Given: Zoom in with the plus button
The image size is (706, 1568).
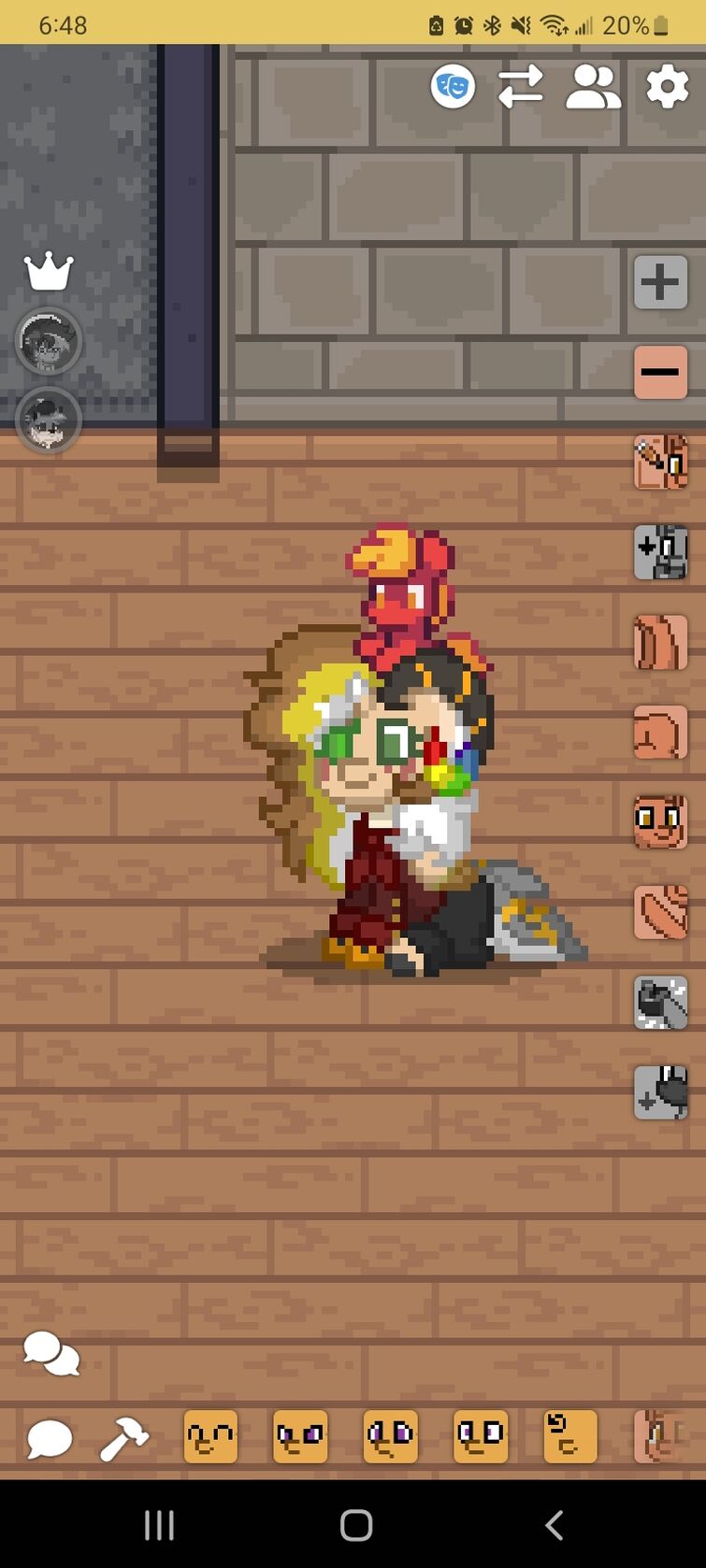Looking at the screenshot, I should point(660,281).
